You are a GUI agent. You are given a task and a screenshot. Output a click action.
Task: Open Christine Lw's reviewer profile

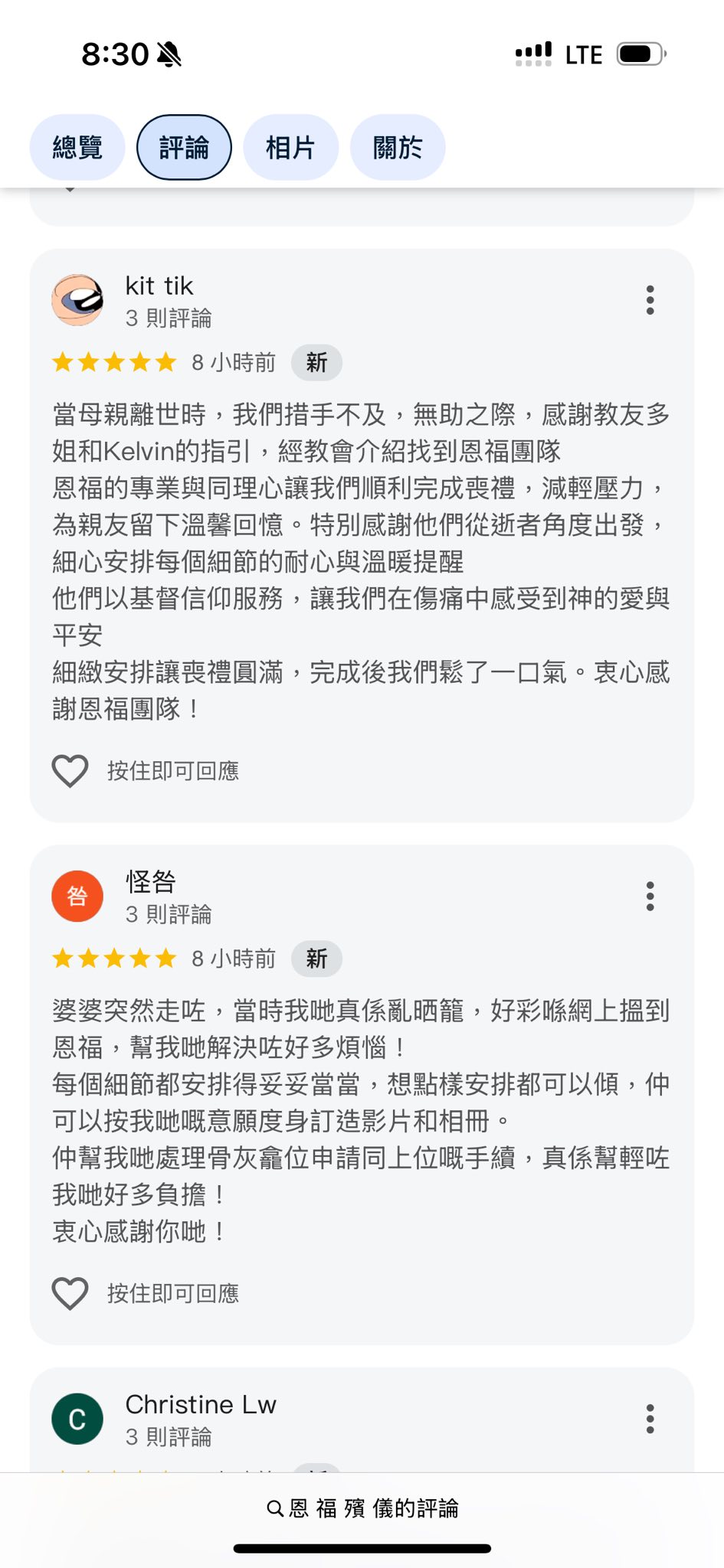click(x=77, y=1419)
